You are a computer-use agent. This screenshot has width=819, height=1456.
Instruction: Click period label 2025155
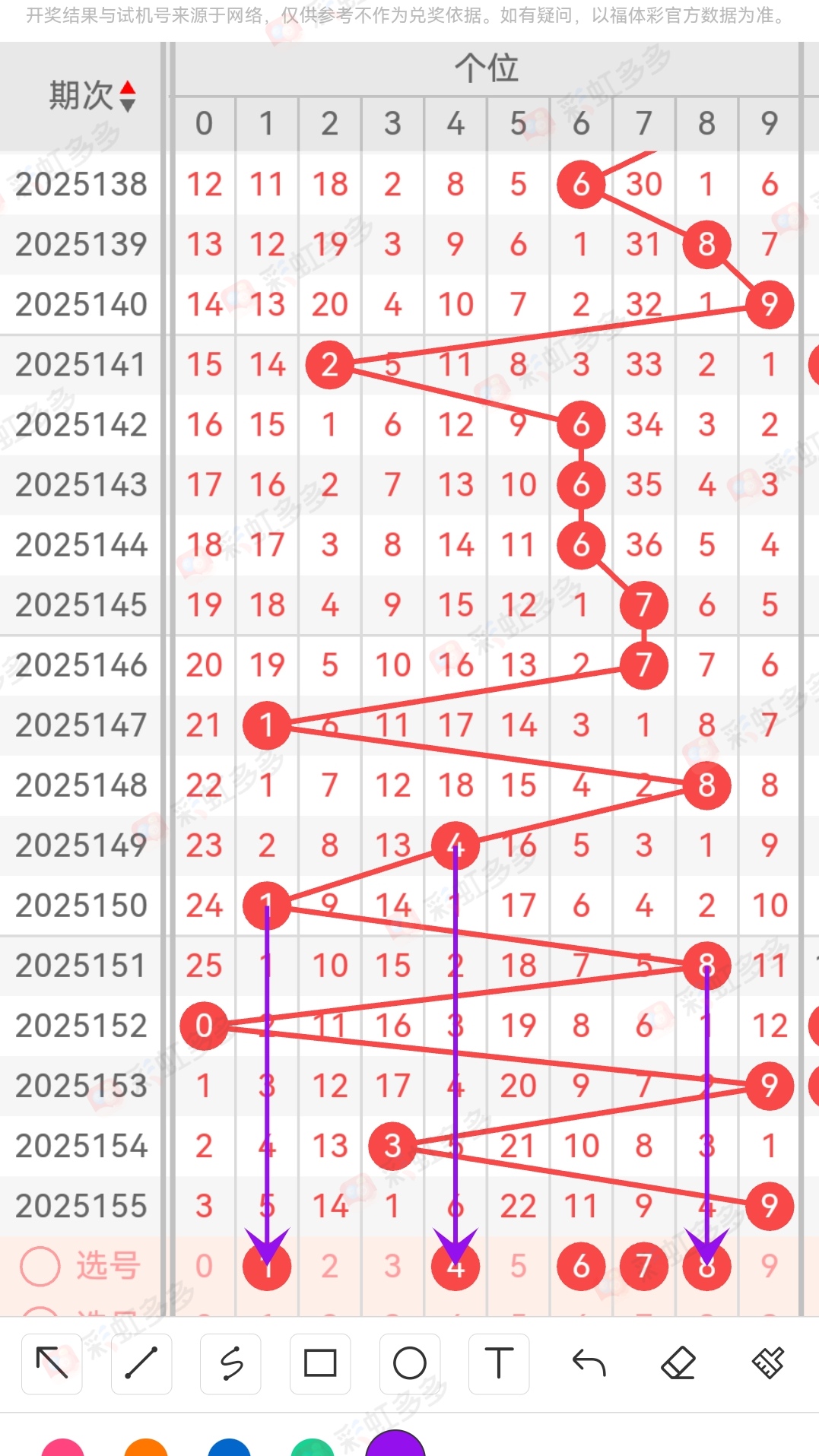click(x=82, y=1207)
